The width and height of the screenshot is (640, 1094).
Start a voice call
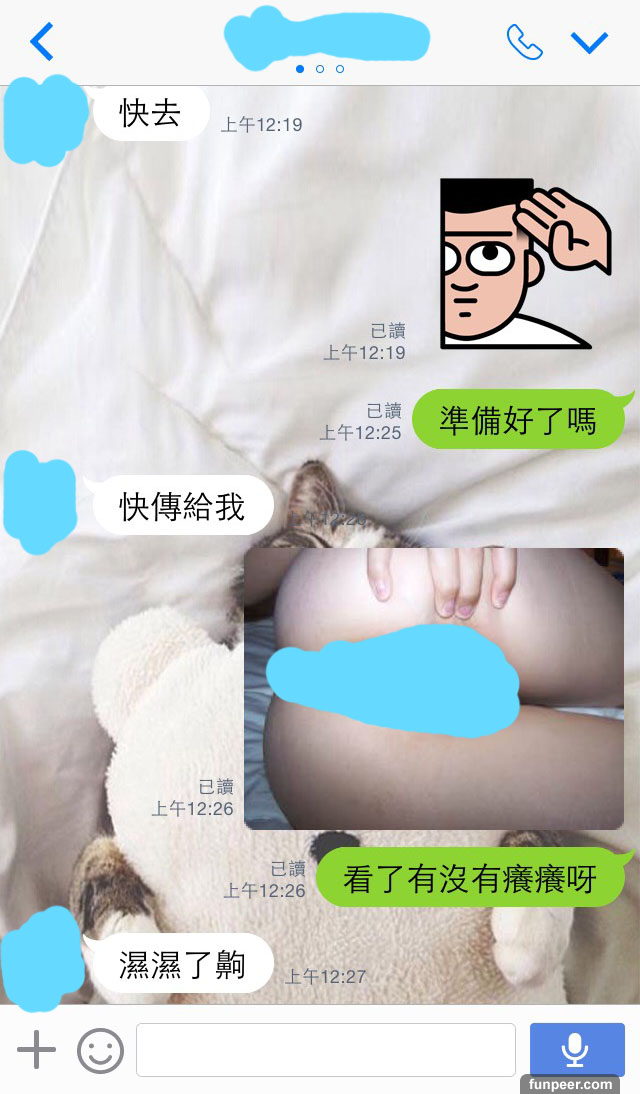[x=524, y=42]
